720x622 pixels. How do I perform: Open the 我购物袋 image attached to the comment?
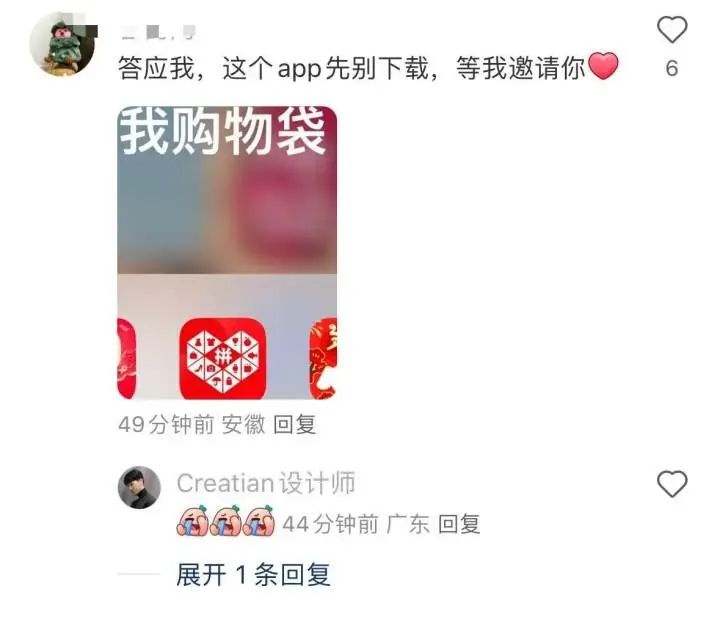(227, 253)
